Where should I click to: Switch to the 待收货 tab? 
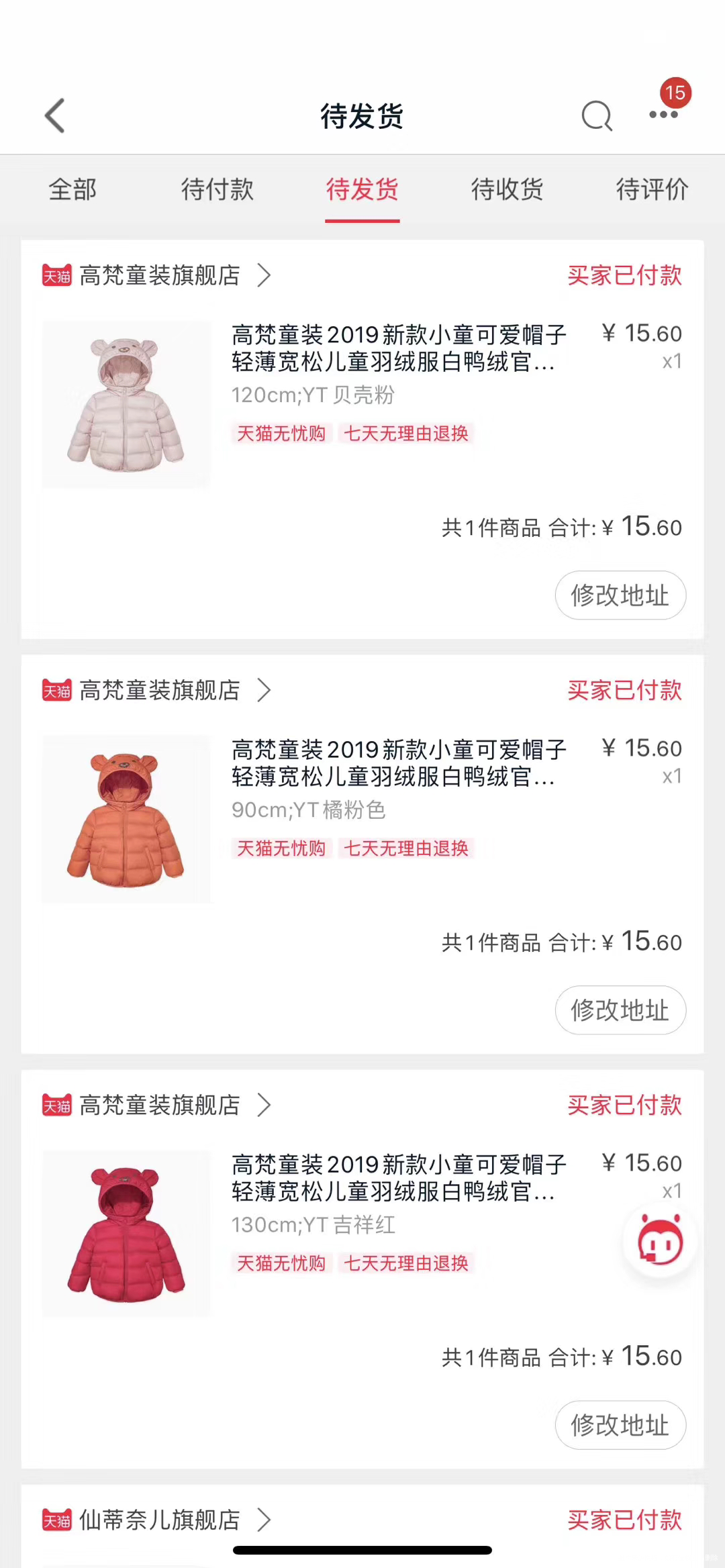507,191
